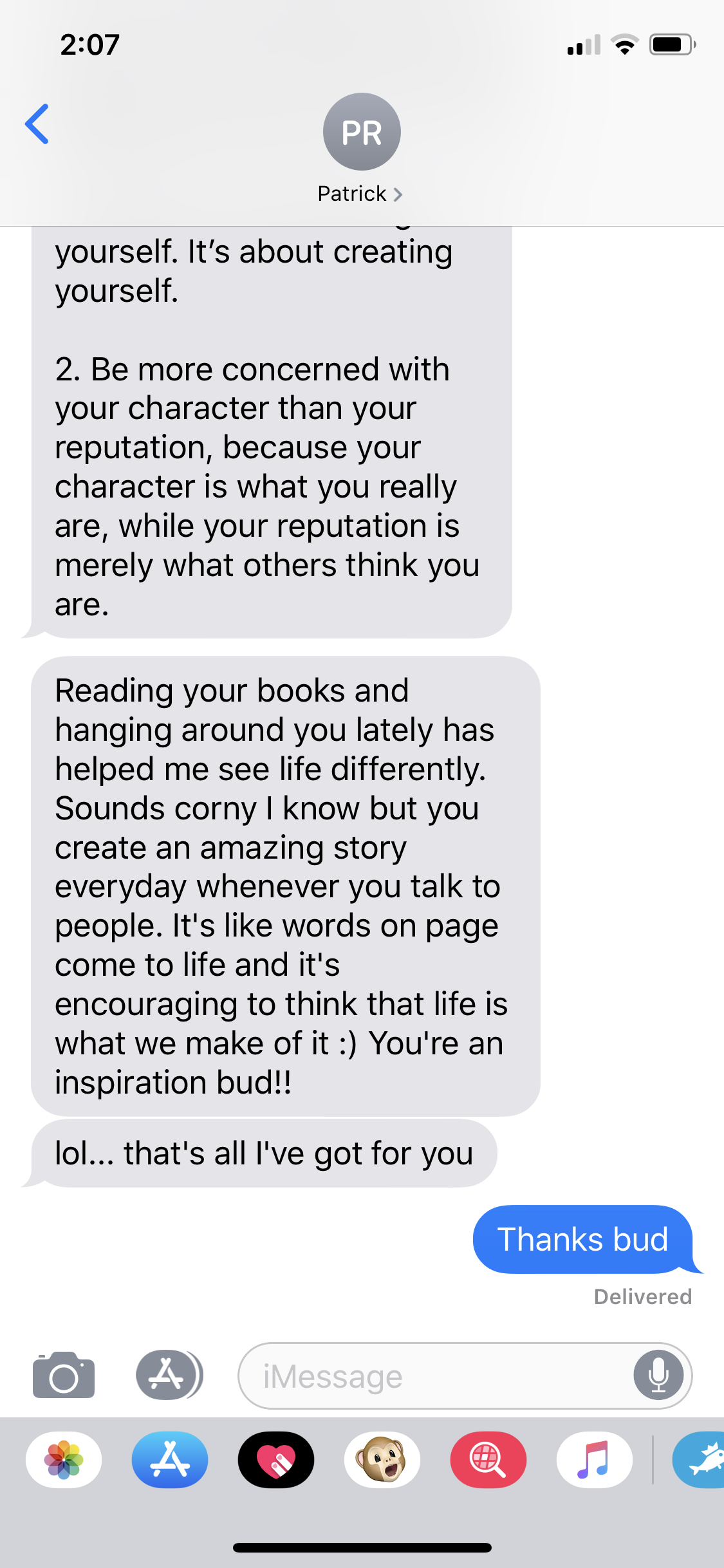
Task: Record an audio message with the microphone
Action: 658,1376
